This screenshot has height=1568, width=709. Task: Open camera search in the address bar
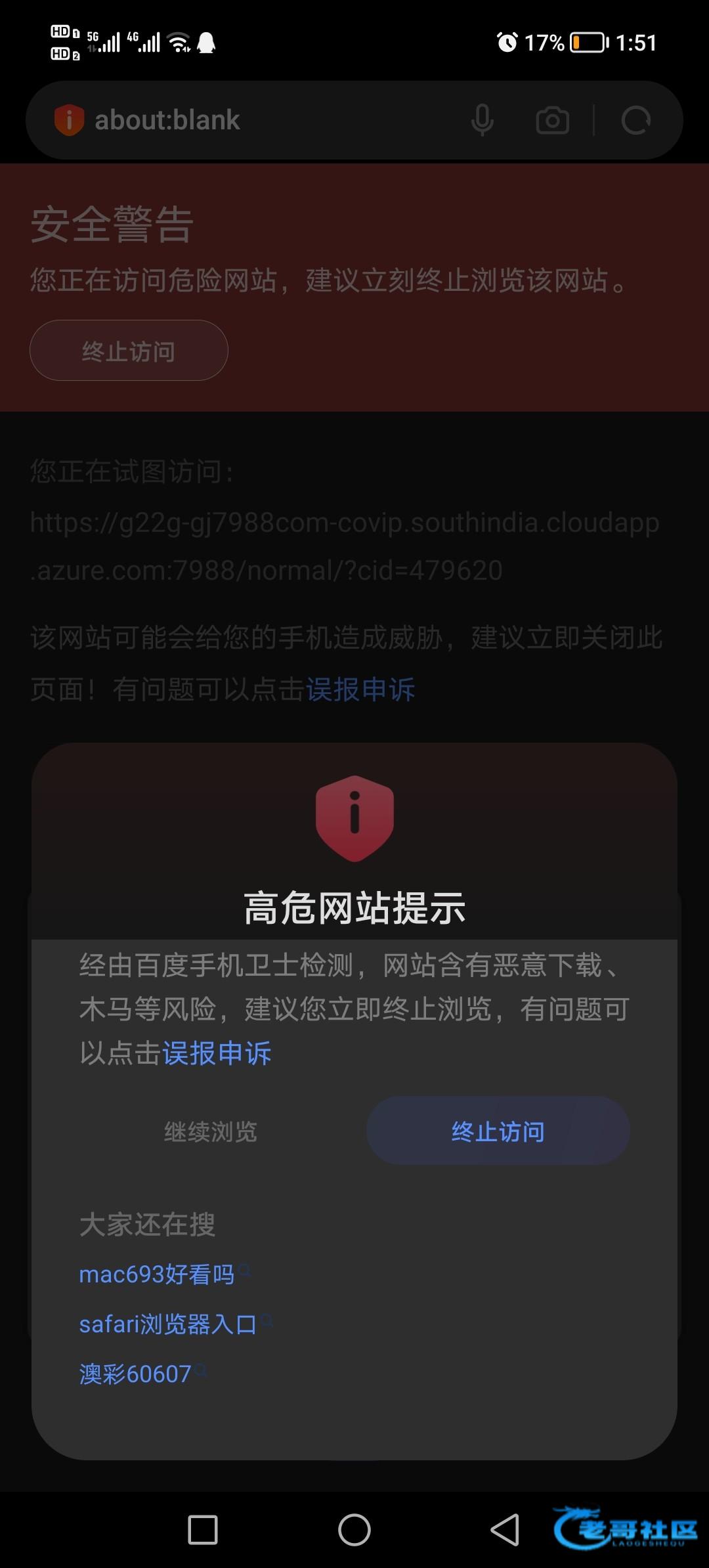coord(552,120)
